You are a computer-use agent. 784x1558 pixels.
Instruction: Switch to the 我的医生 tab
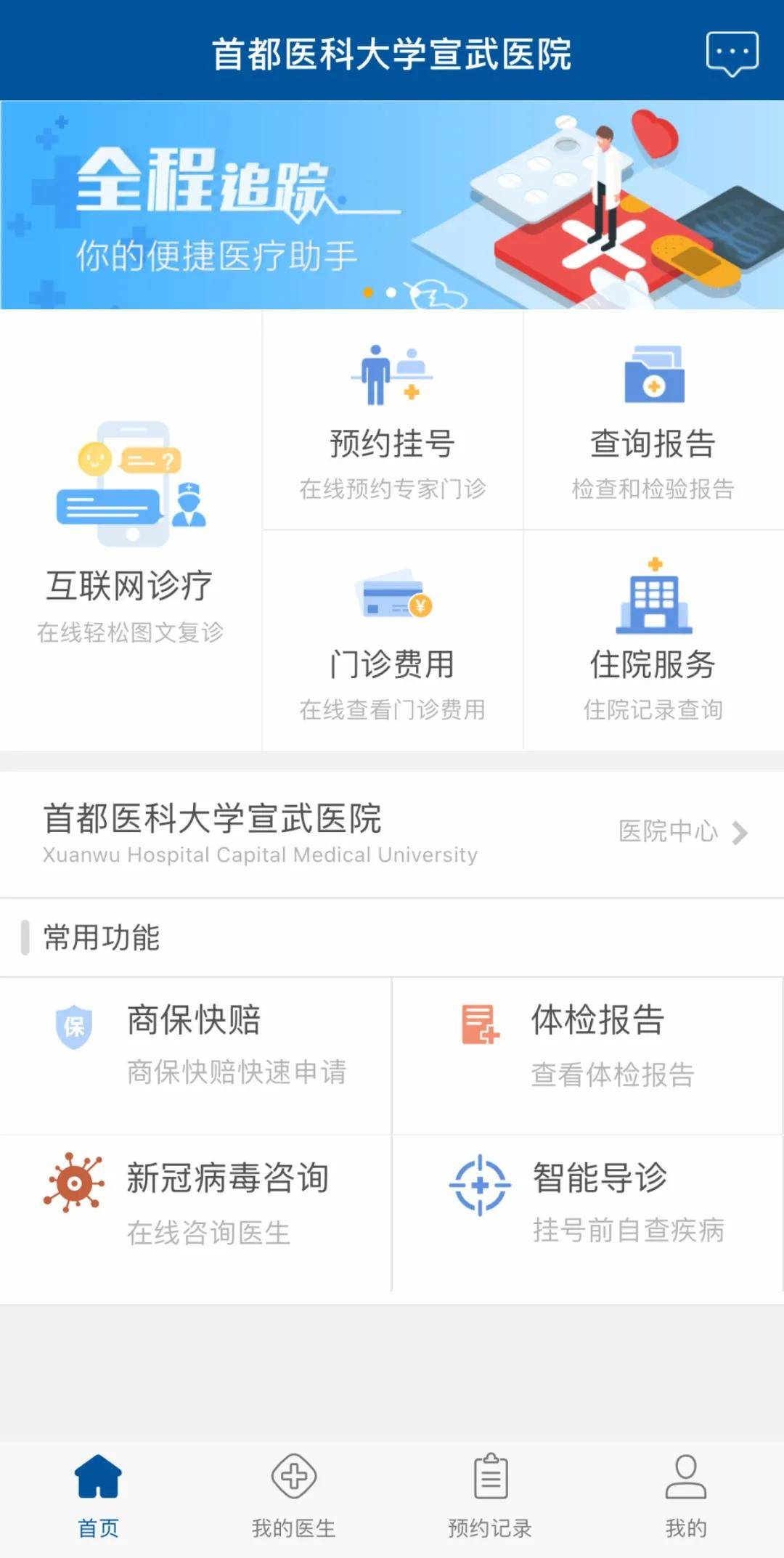click(x=294, y=1496)
